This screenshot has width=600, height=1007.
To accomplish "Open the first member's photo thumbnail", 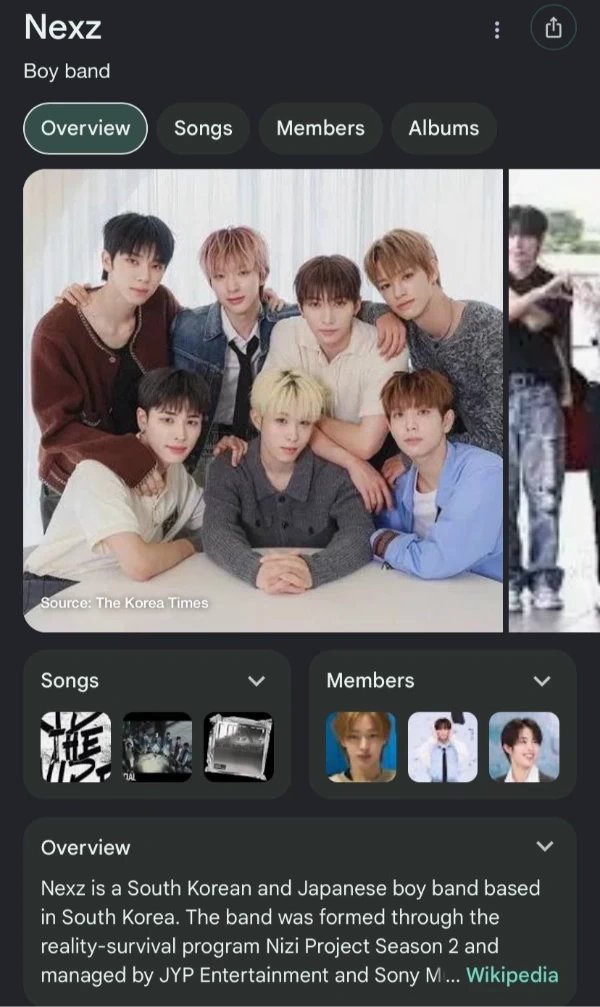I will click(361, 747).
